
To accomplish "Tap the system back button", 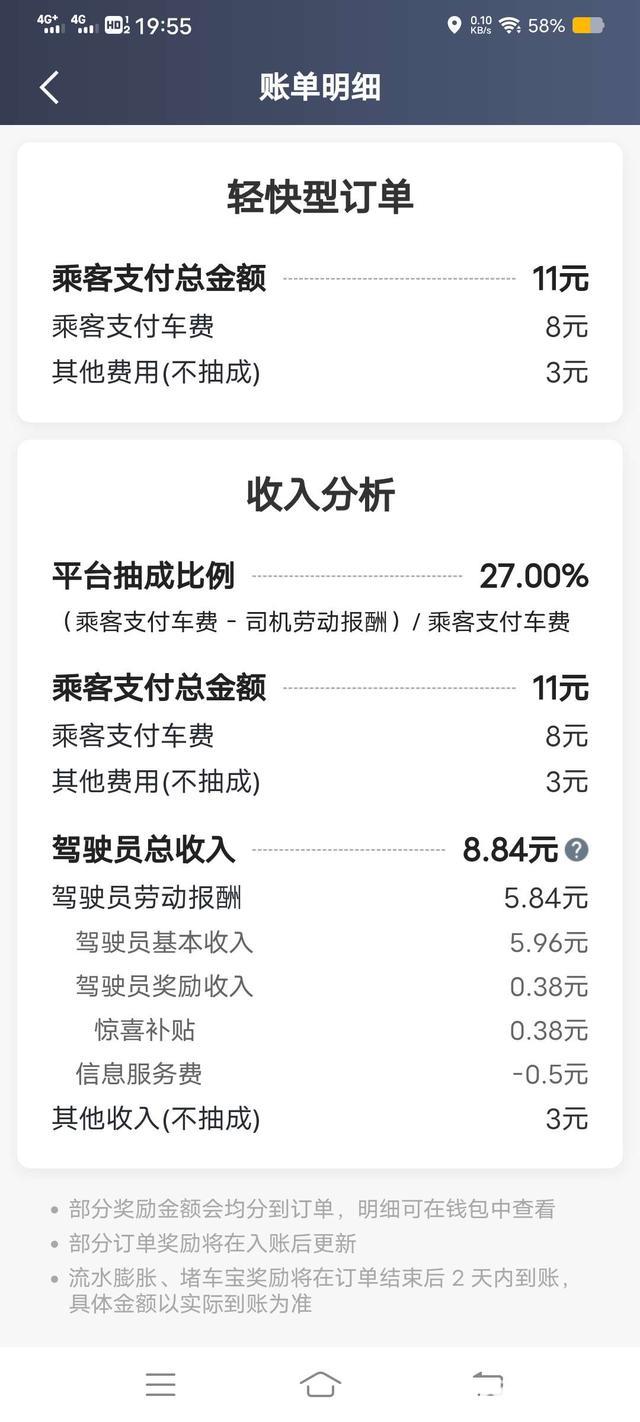I will point(488,1384).
